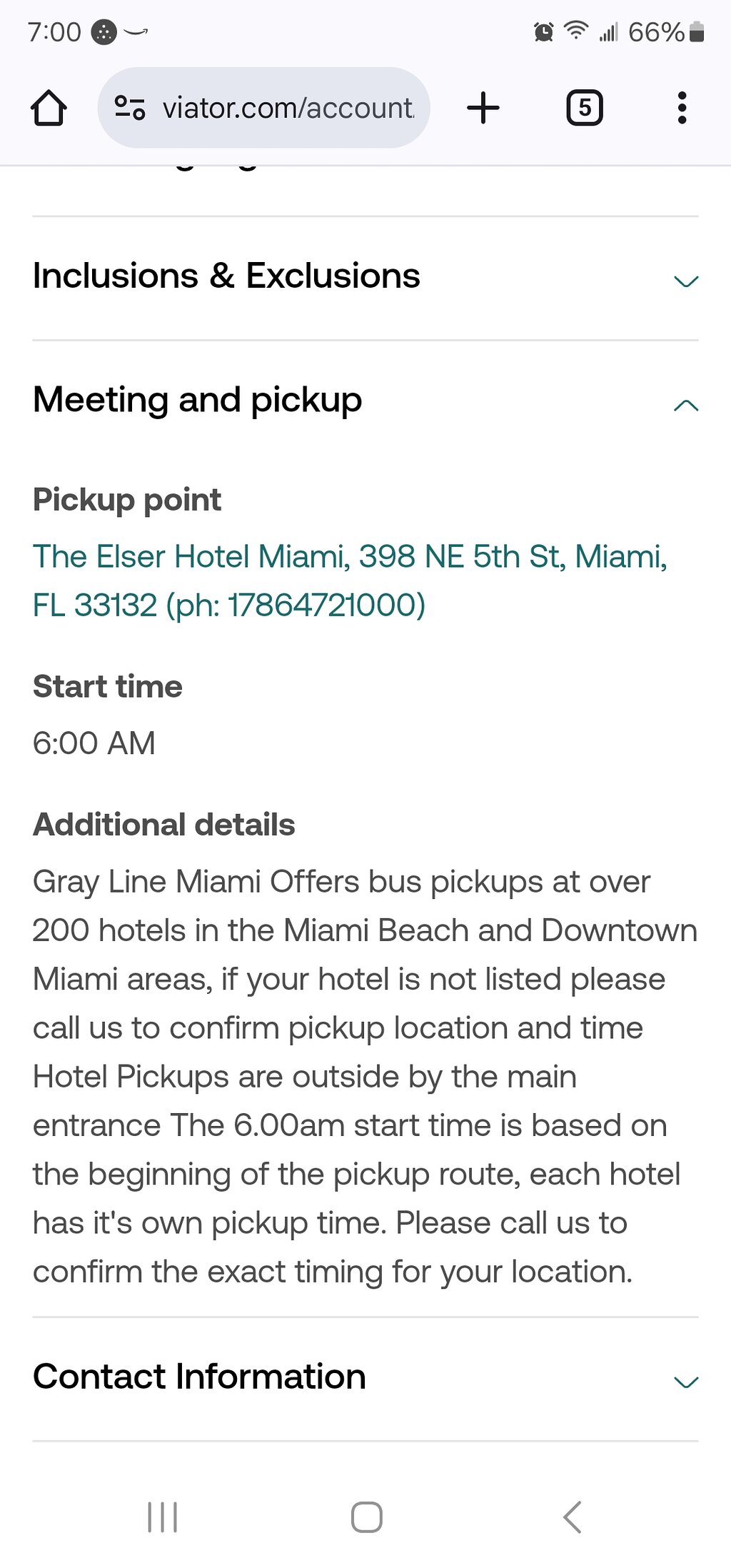Viewport: 731px width, 1568px height.
Task: Go back with the system back button
Action: [x=573, y=1517]
